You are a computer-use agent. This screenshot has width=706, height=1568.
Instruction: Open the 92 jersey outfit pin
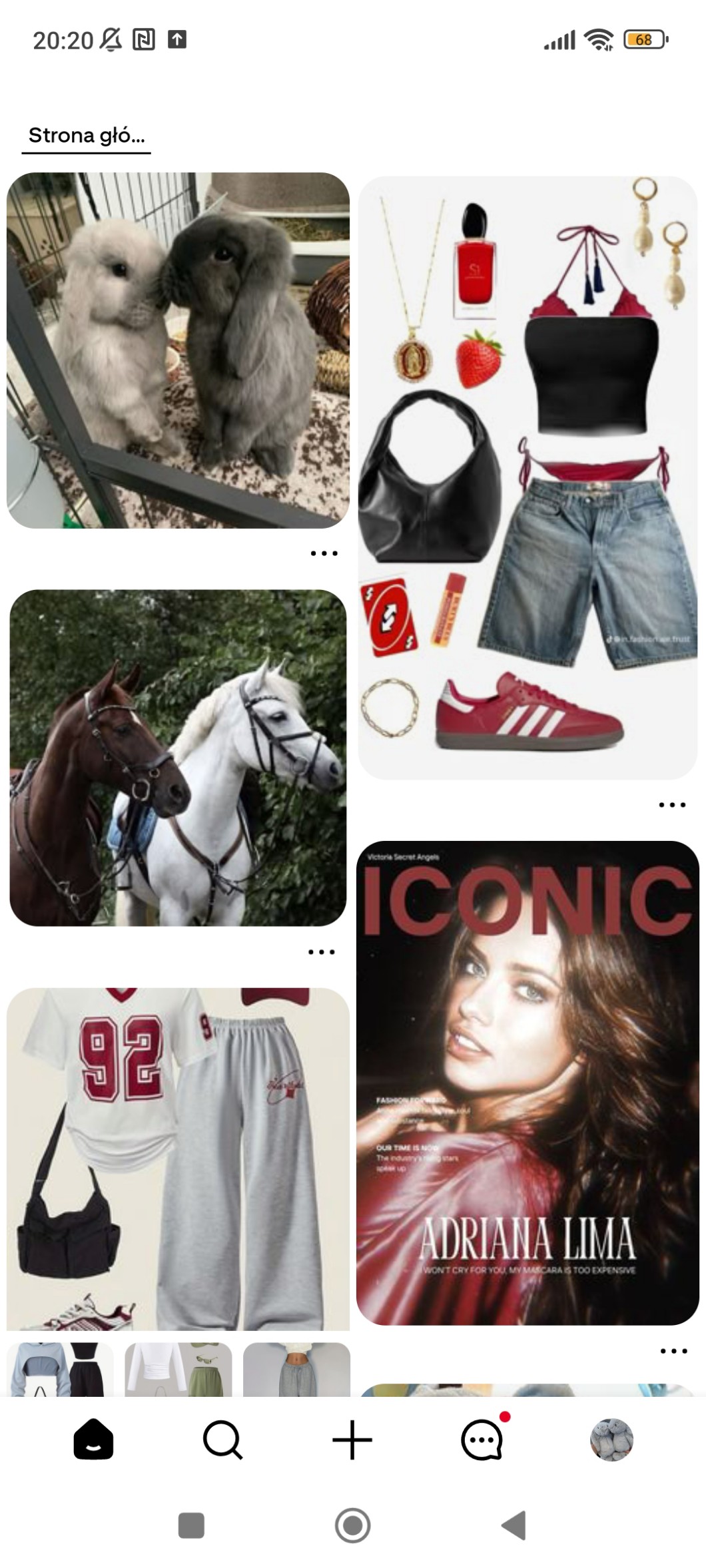tap(178, 1159)
